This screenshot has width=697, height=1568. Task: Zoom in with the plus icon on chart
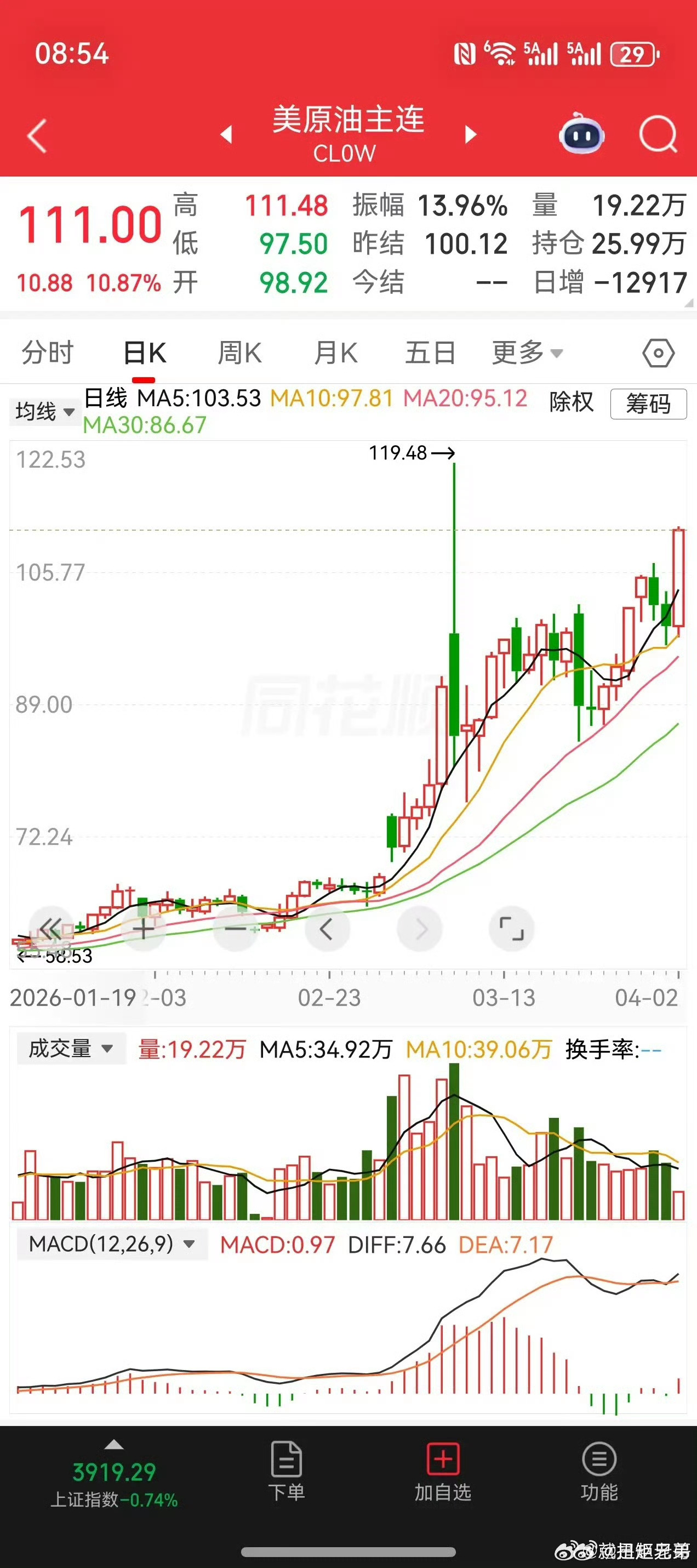coord(144,928)
